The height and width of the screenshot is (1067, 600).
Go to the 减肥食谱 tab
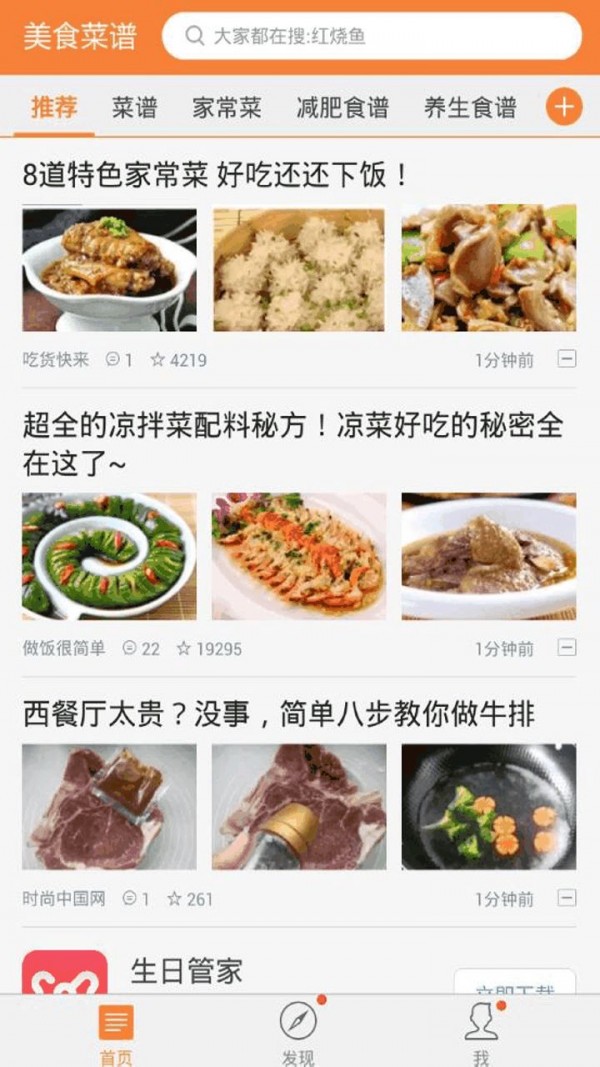[342, 108]
